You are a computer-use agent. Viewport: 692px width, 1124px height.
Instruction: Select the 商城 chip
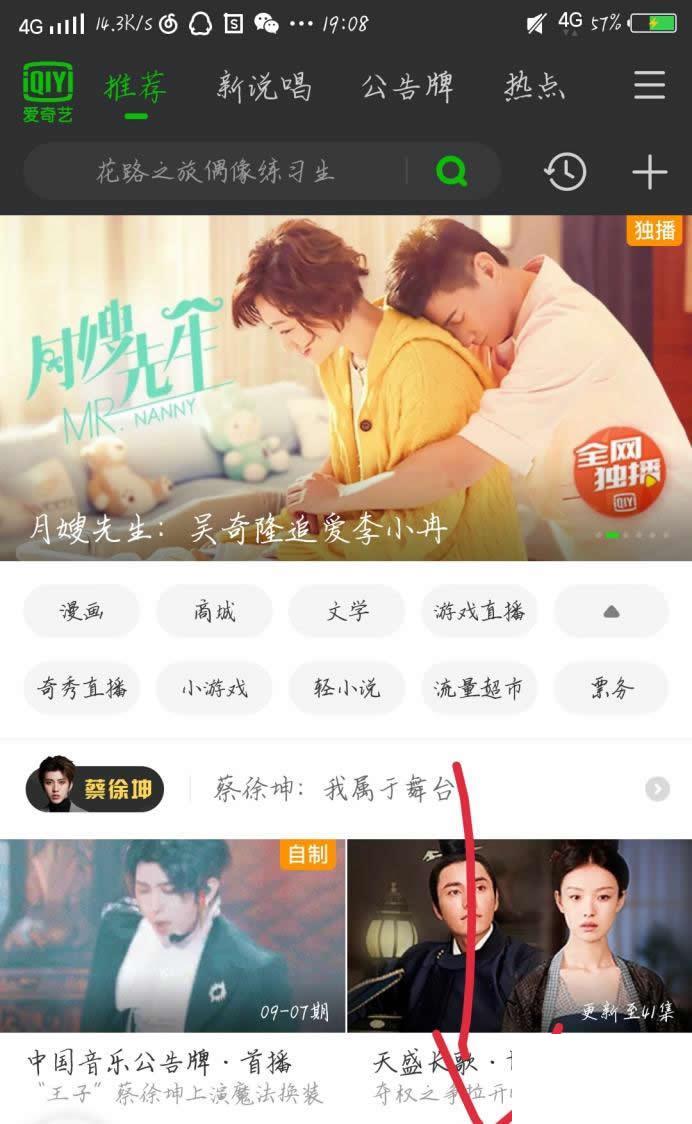click(214, 611)
